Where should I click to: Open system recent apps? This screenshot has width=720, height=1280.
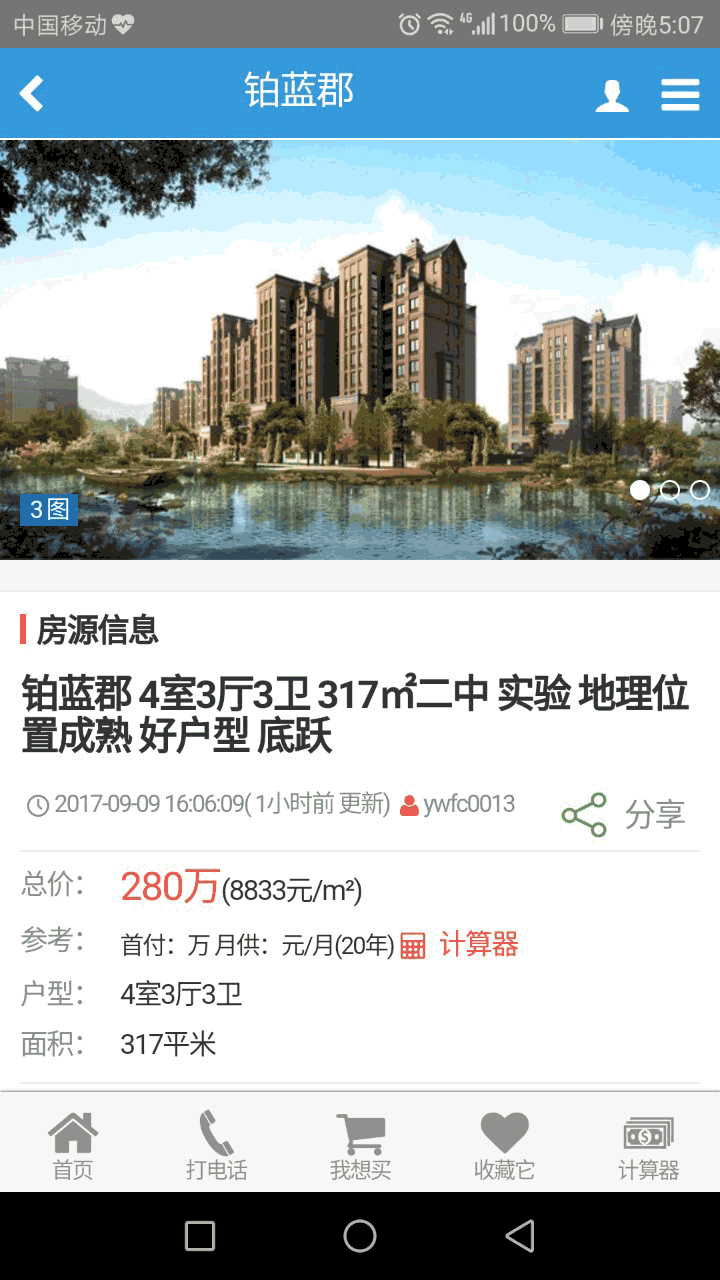[x=200, y=1236]
